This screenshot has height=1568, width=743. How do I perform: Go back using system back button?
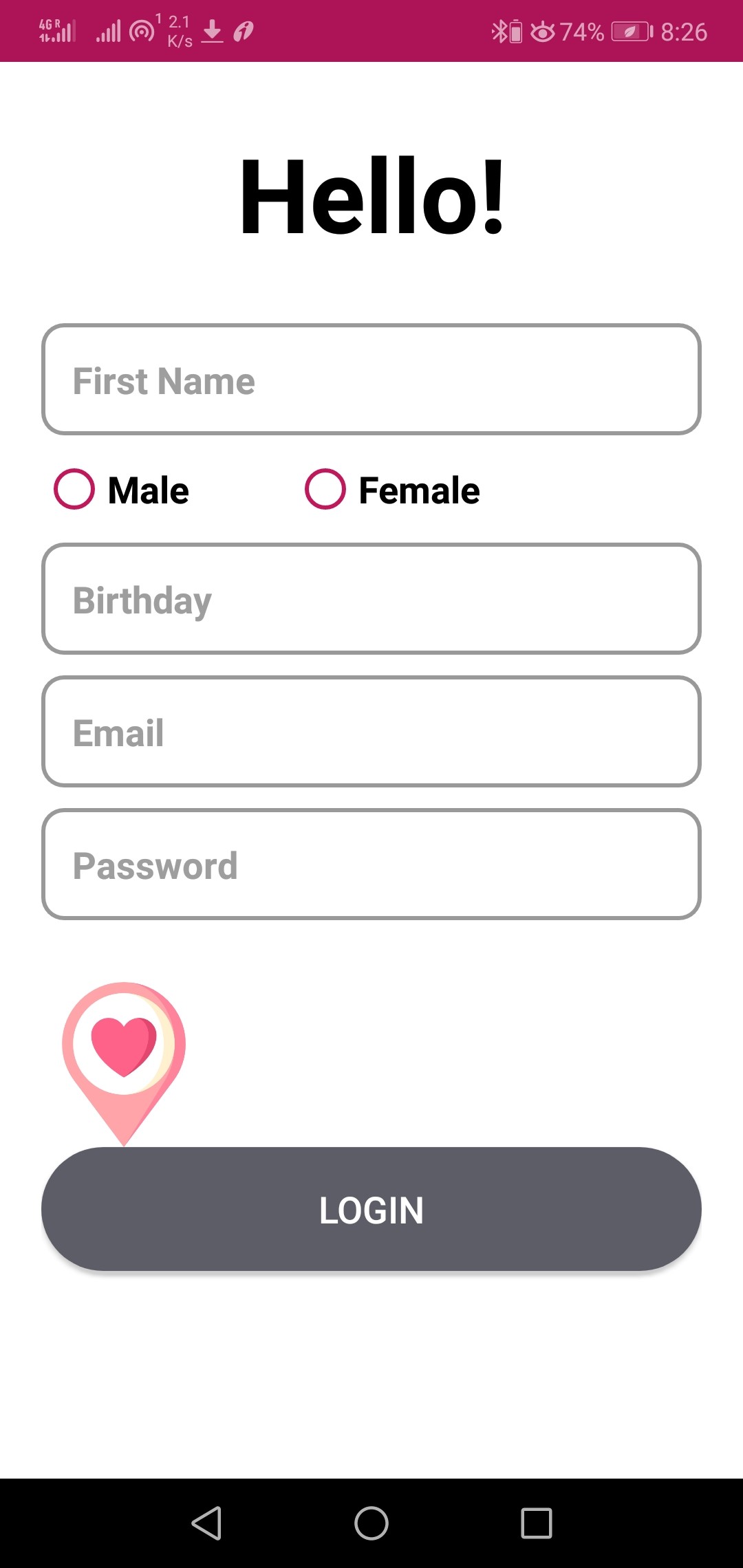click(x=206, y=1523)
